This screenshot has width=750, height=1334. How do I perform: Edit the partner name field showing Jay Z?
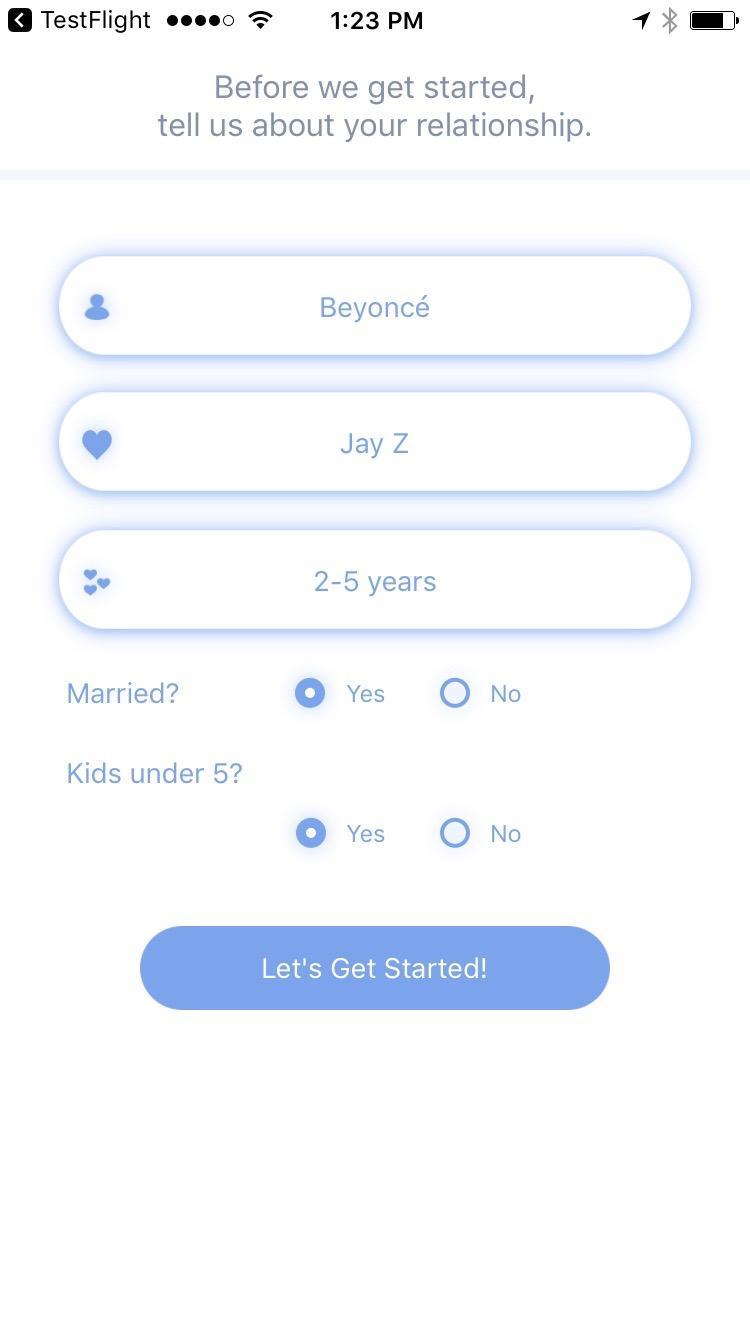coord(374,442)
